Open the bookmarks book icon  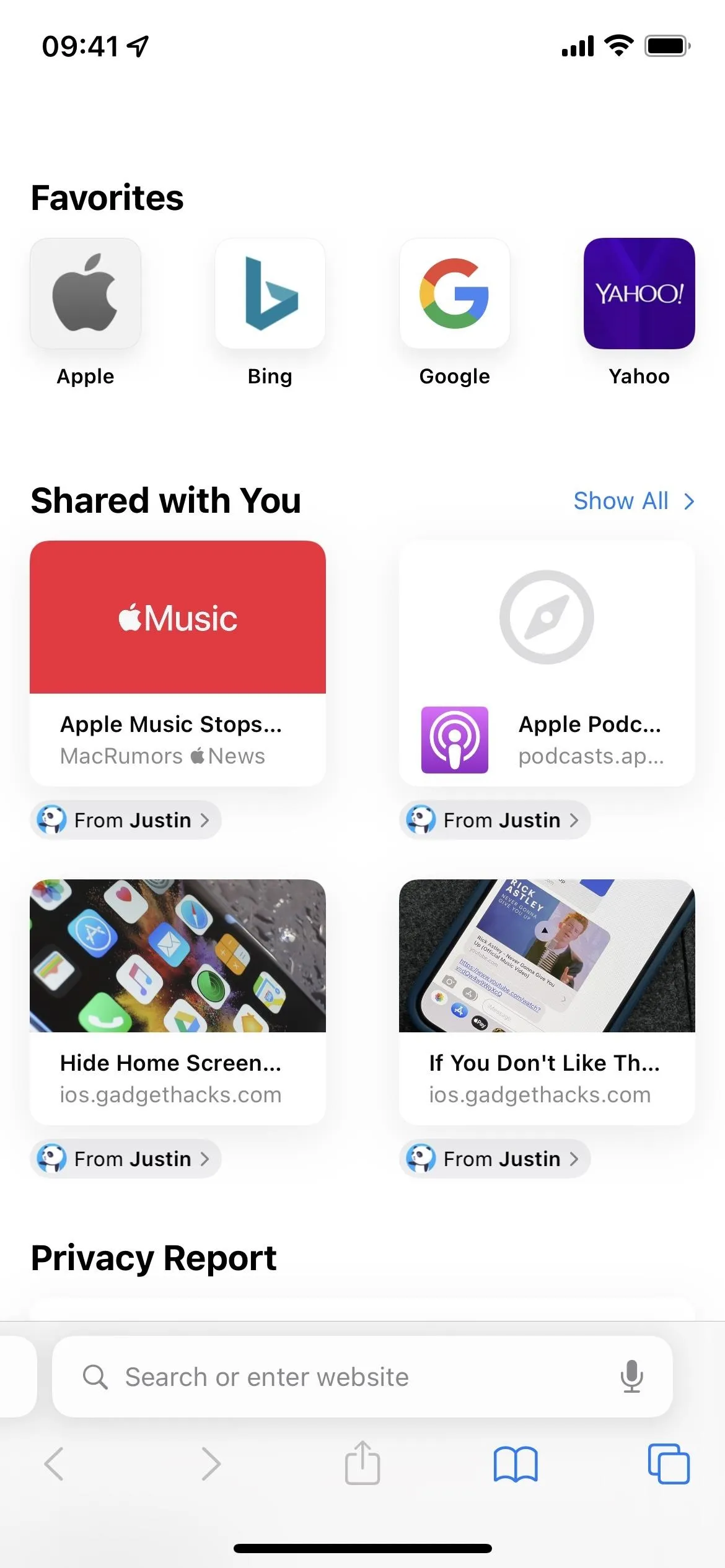pos(516,1464)
